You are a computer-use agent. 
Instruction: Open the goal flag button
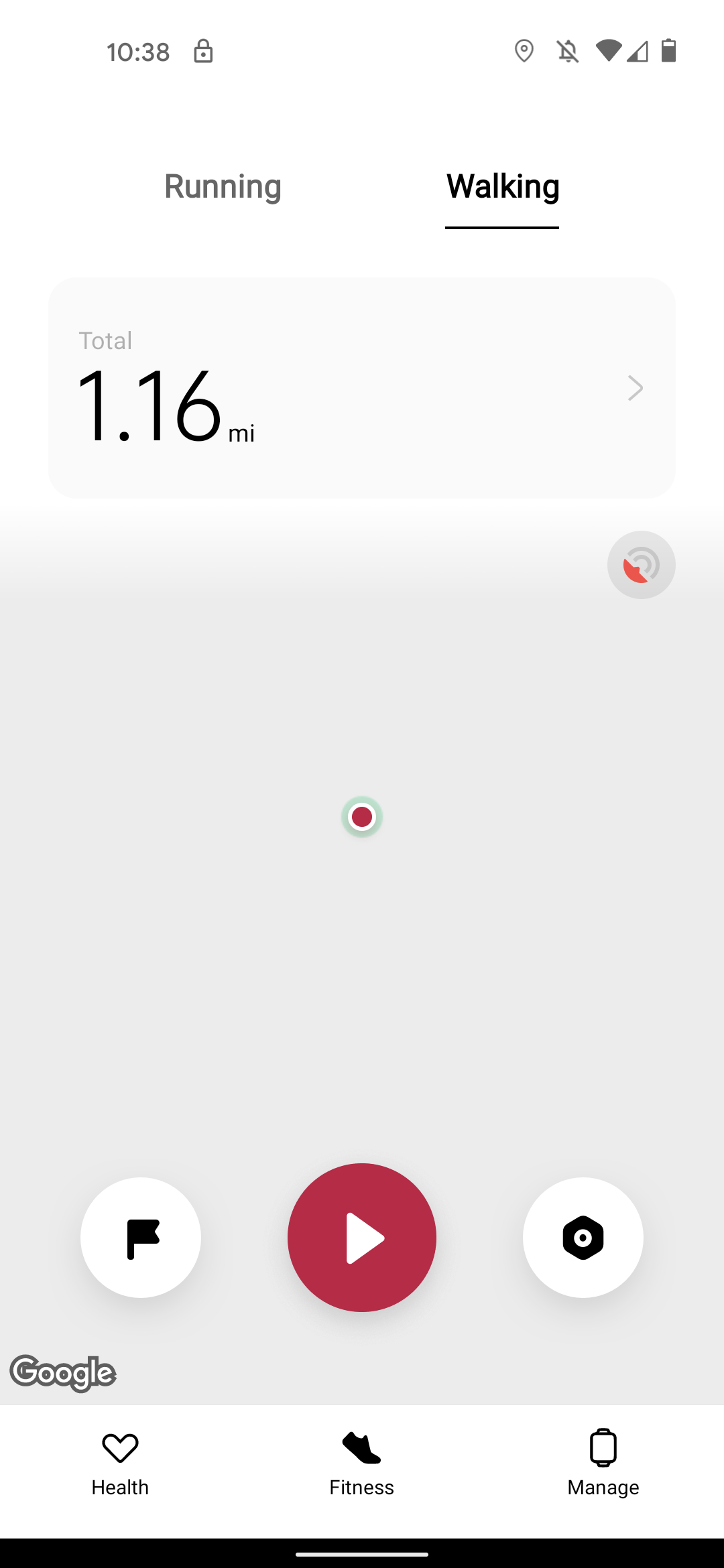tap(141, 1238)
